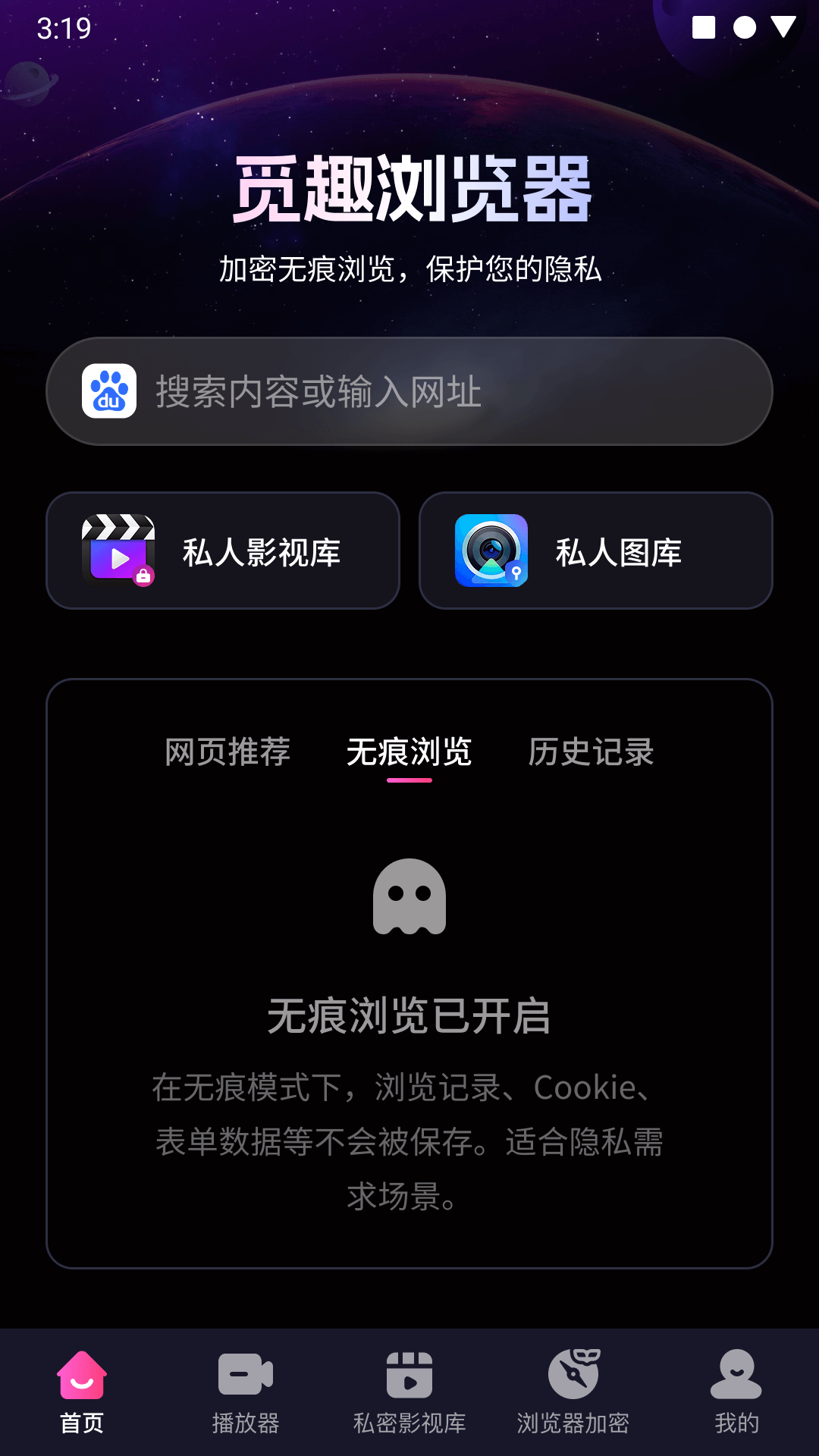This screenshot has height=1456, width=819.
Task: Open the 浏览器加密 compass icon
Action: point(573,1375)
